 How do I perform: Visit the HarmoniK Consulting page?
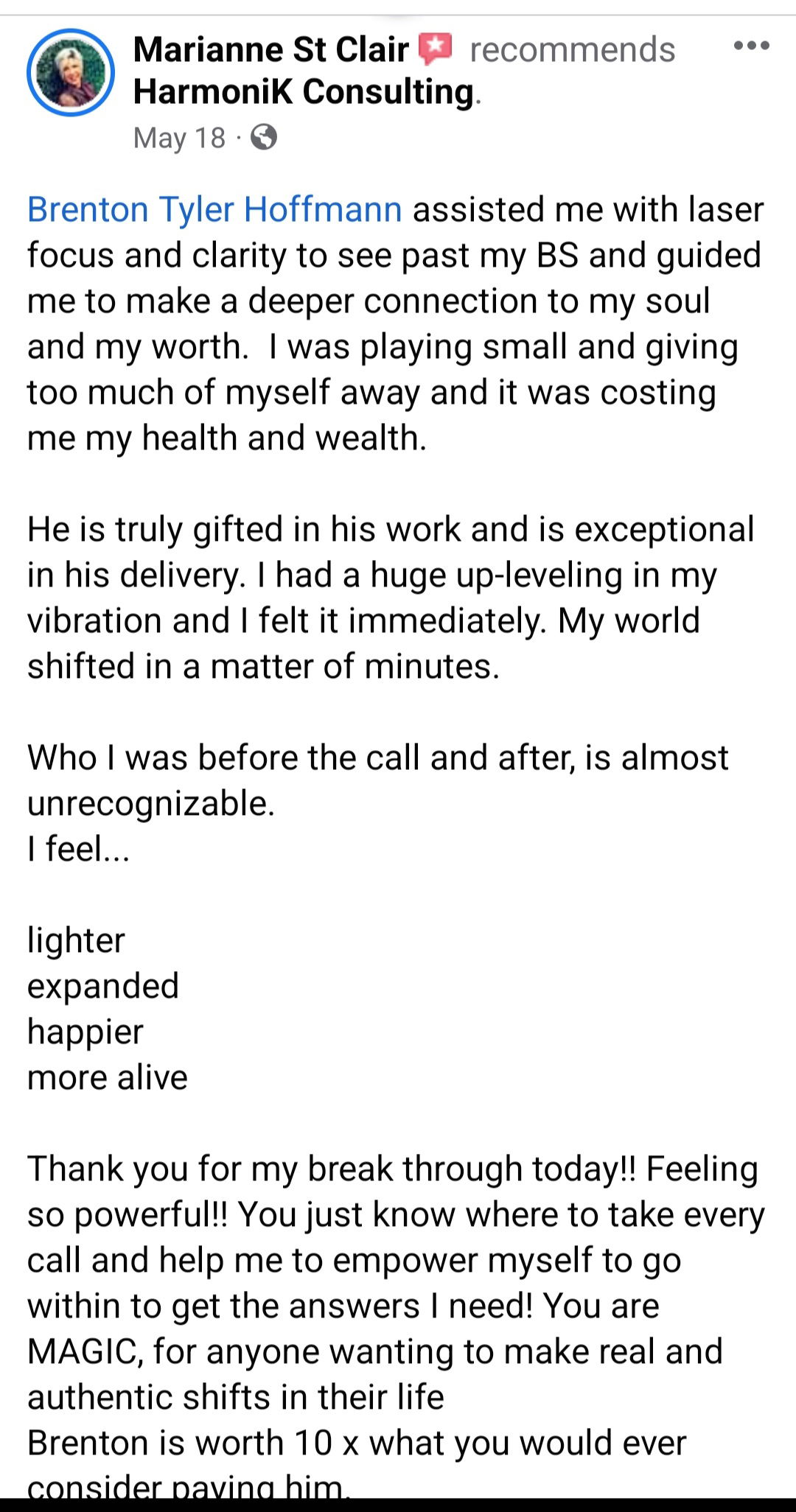304,92
